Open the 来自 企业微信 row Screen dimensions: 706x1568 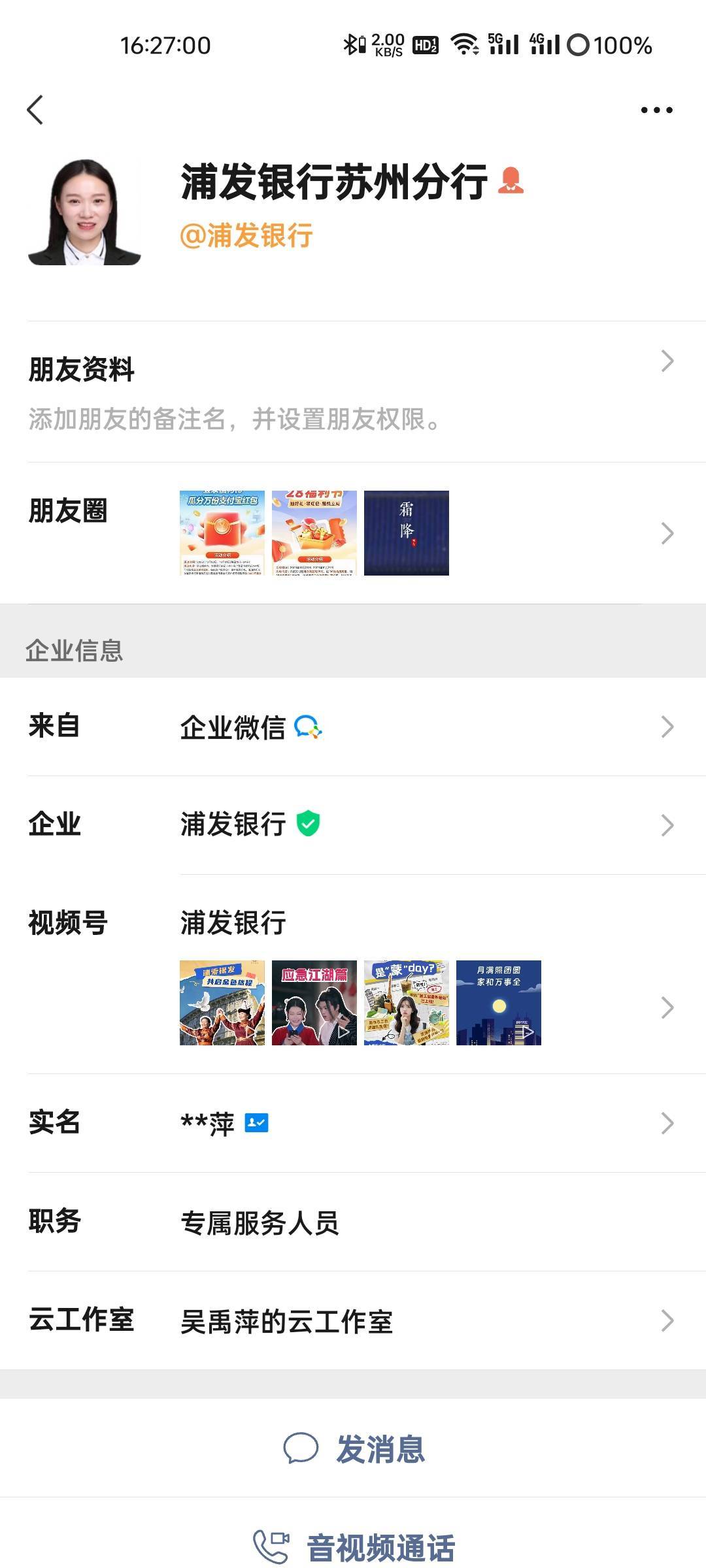click(x=353, y=727)
